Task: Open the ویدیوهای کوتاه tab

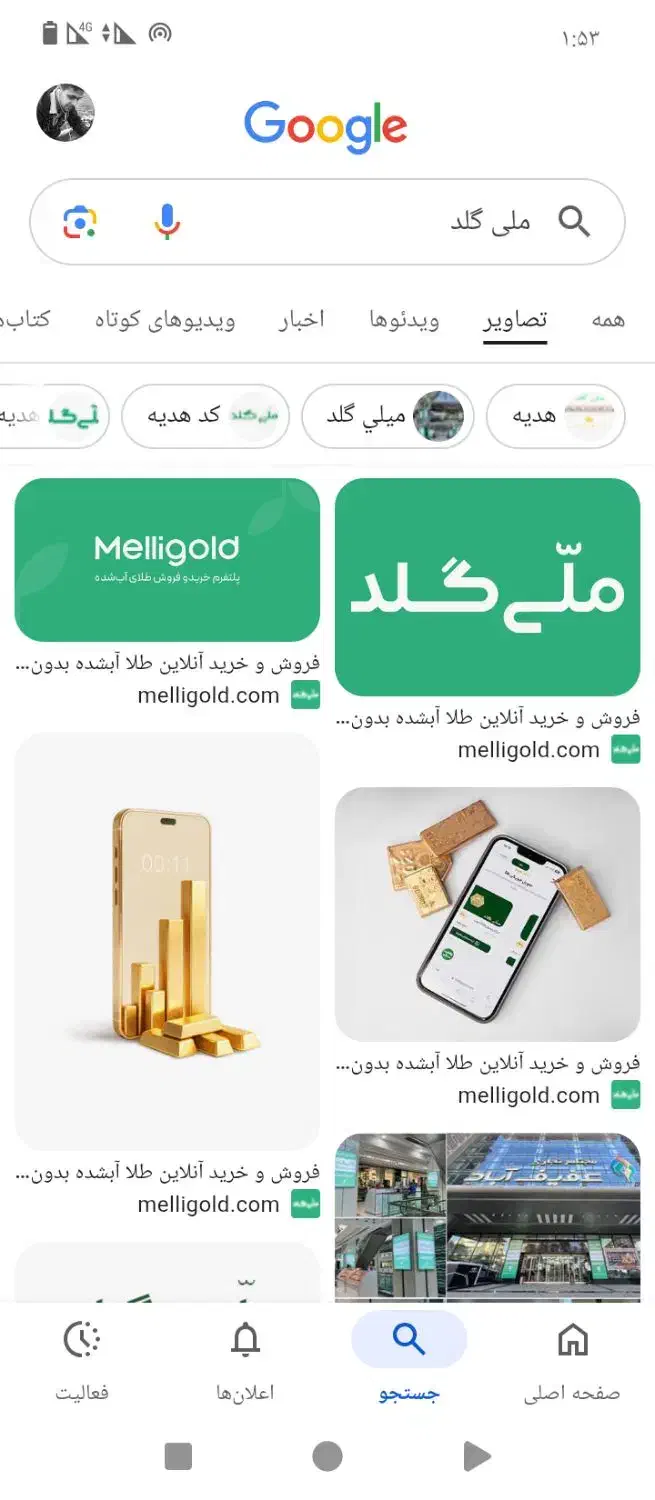Action: tap(165, 320)
